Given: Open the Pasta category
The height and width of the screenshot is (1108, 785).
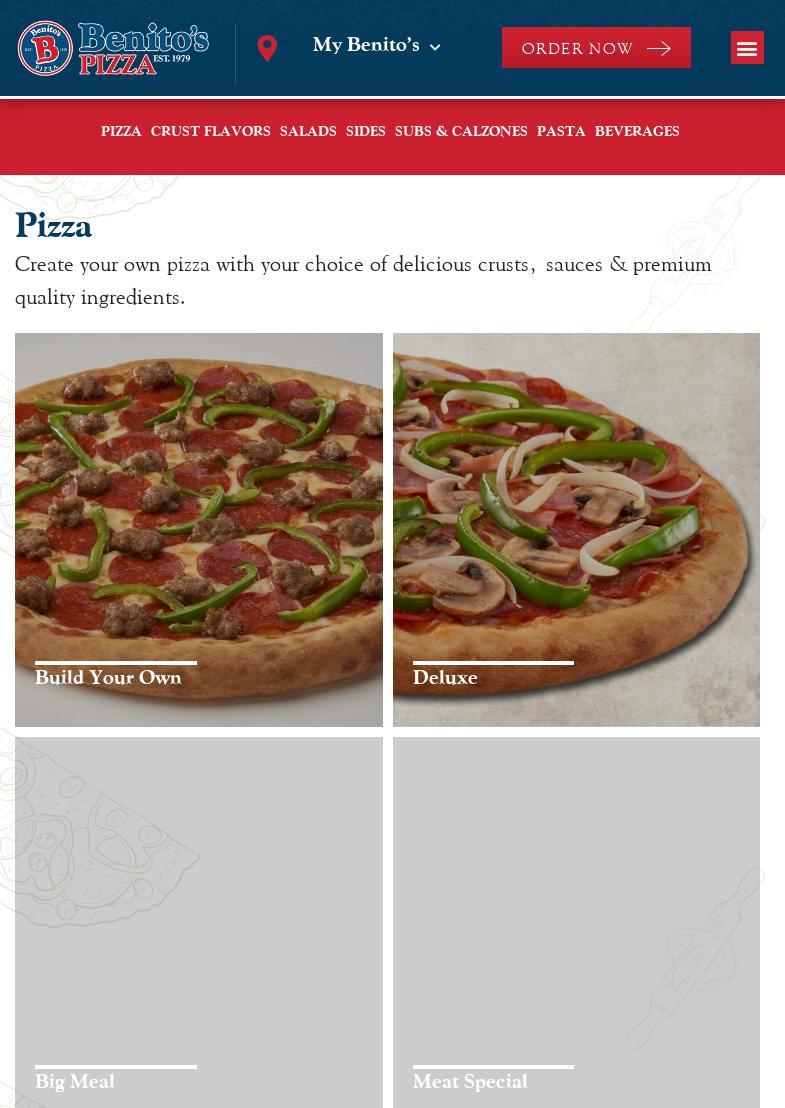Looking at the screenshot, I should (x=561, y=132).
